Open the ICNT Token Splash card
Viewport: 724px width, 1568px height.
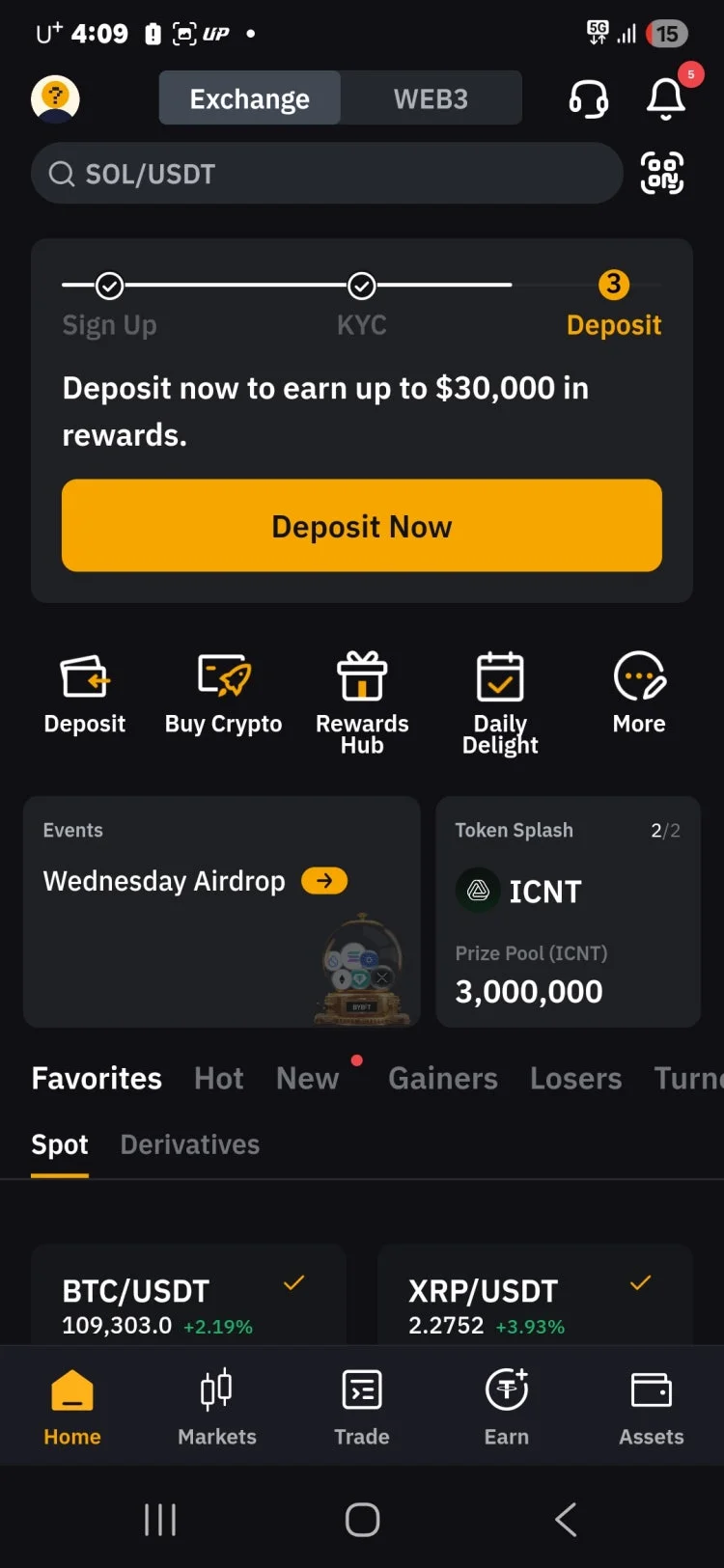pyautogui.click(x=568, y=911)
